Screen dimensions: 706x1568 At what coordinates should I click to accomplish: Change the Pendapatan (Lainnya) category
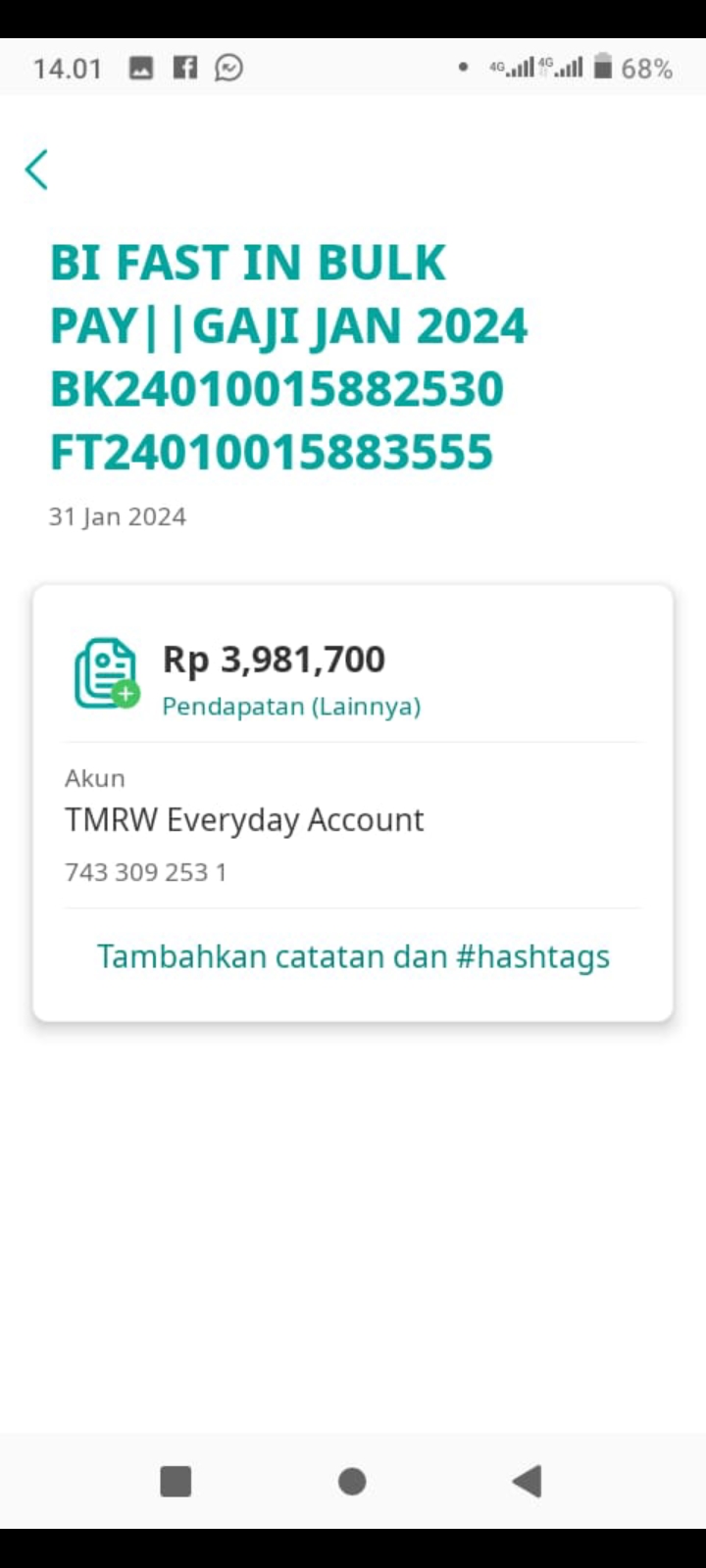coord(291,707)
